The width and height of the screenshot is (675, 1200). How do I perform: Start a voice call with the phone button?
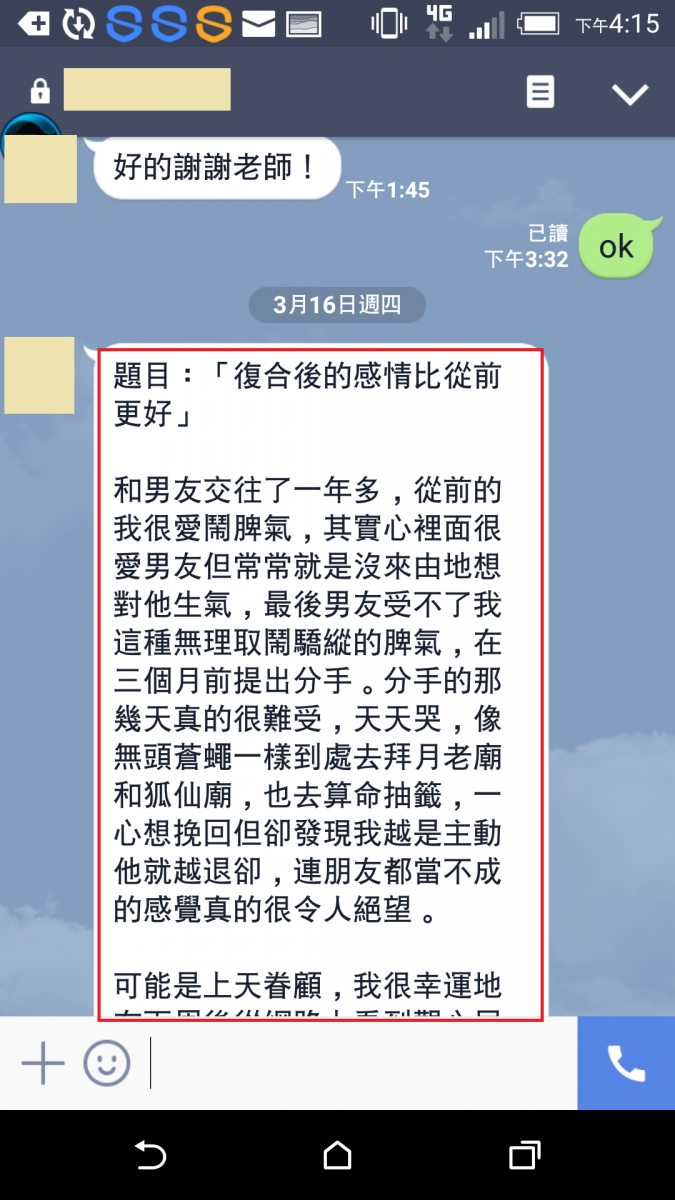[626, 1064]
